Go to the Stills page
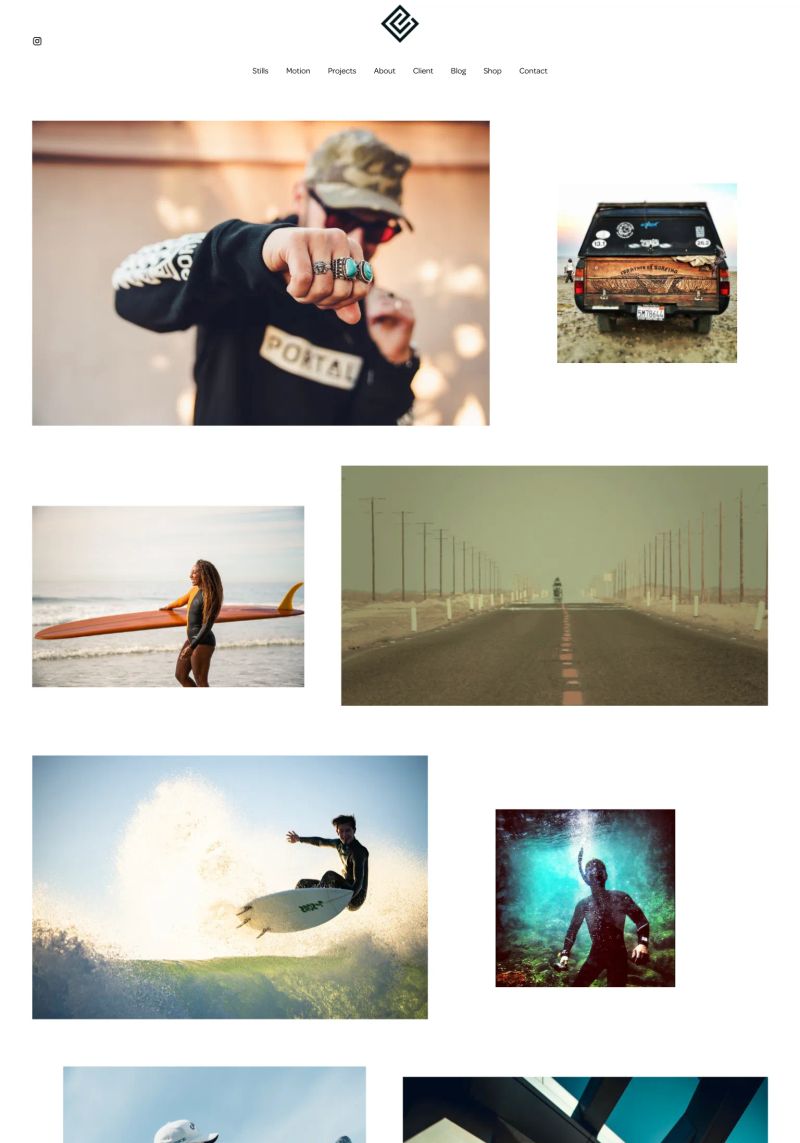Screen dimensions: 800x1143 coord(260,71)
